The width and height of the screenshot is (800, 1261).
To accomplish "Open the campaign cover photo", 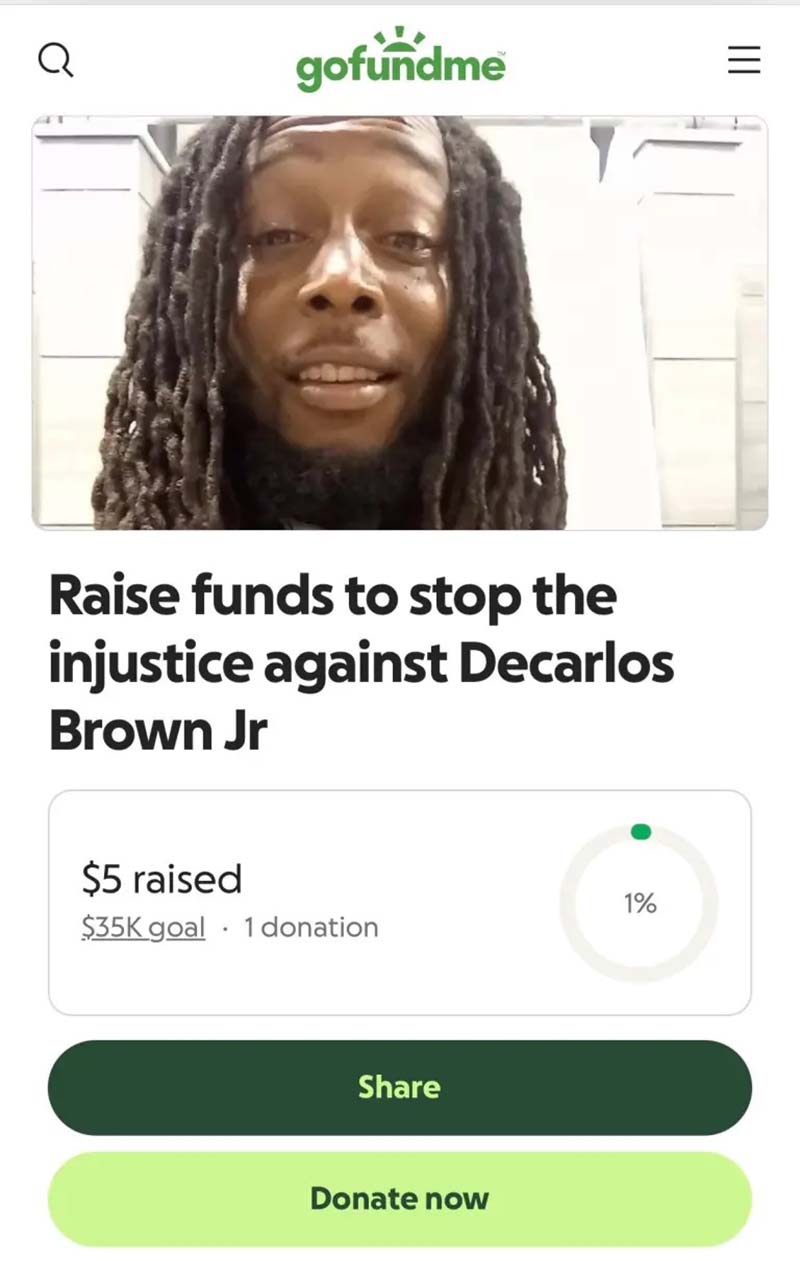I will click(x=400, y=323).
